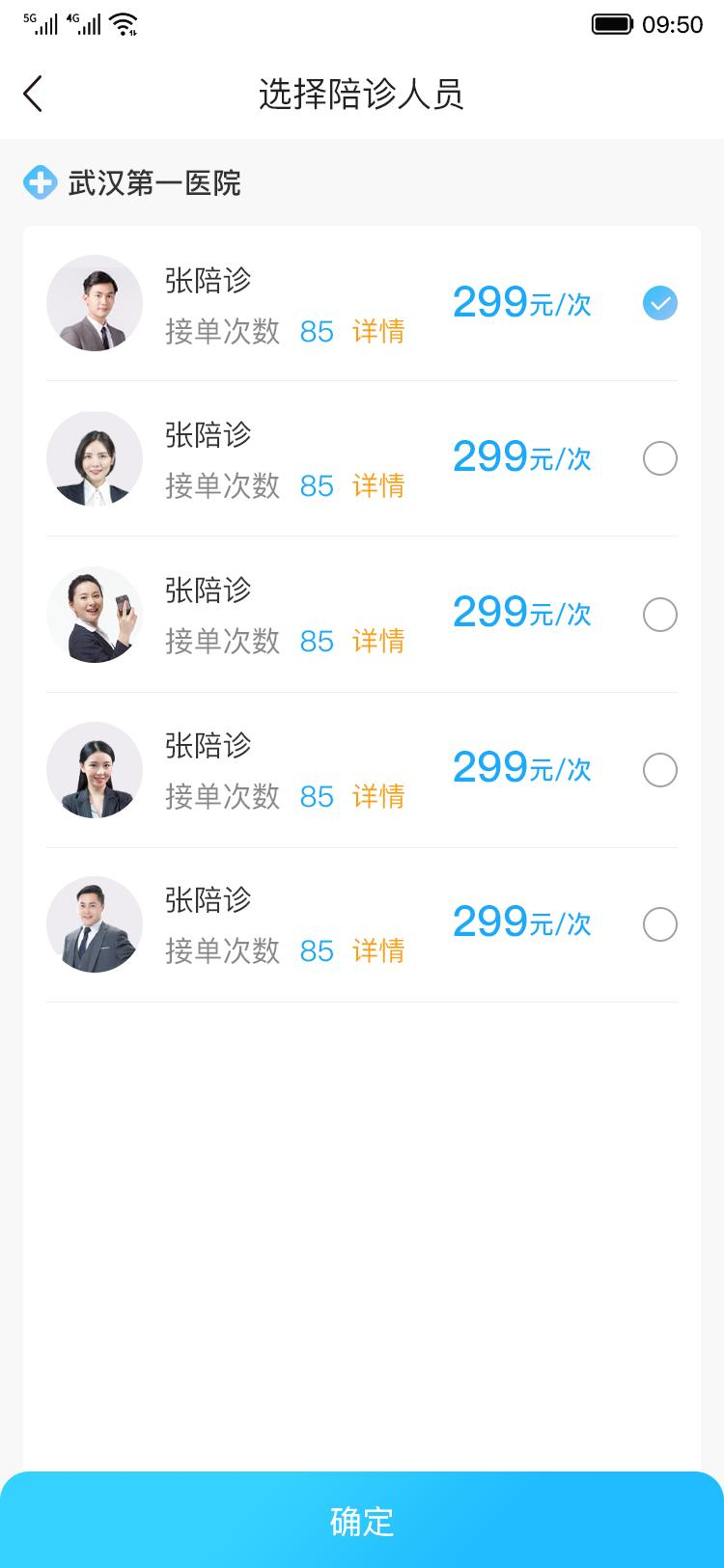This screenshot has height=1568, width=724.
Task: Tap 299元/次 price of second escort
Action: (520, 456)
